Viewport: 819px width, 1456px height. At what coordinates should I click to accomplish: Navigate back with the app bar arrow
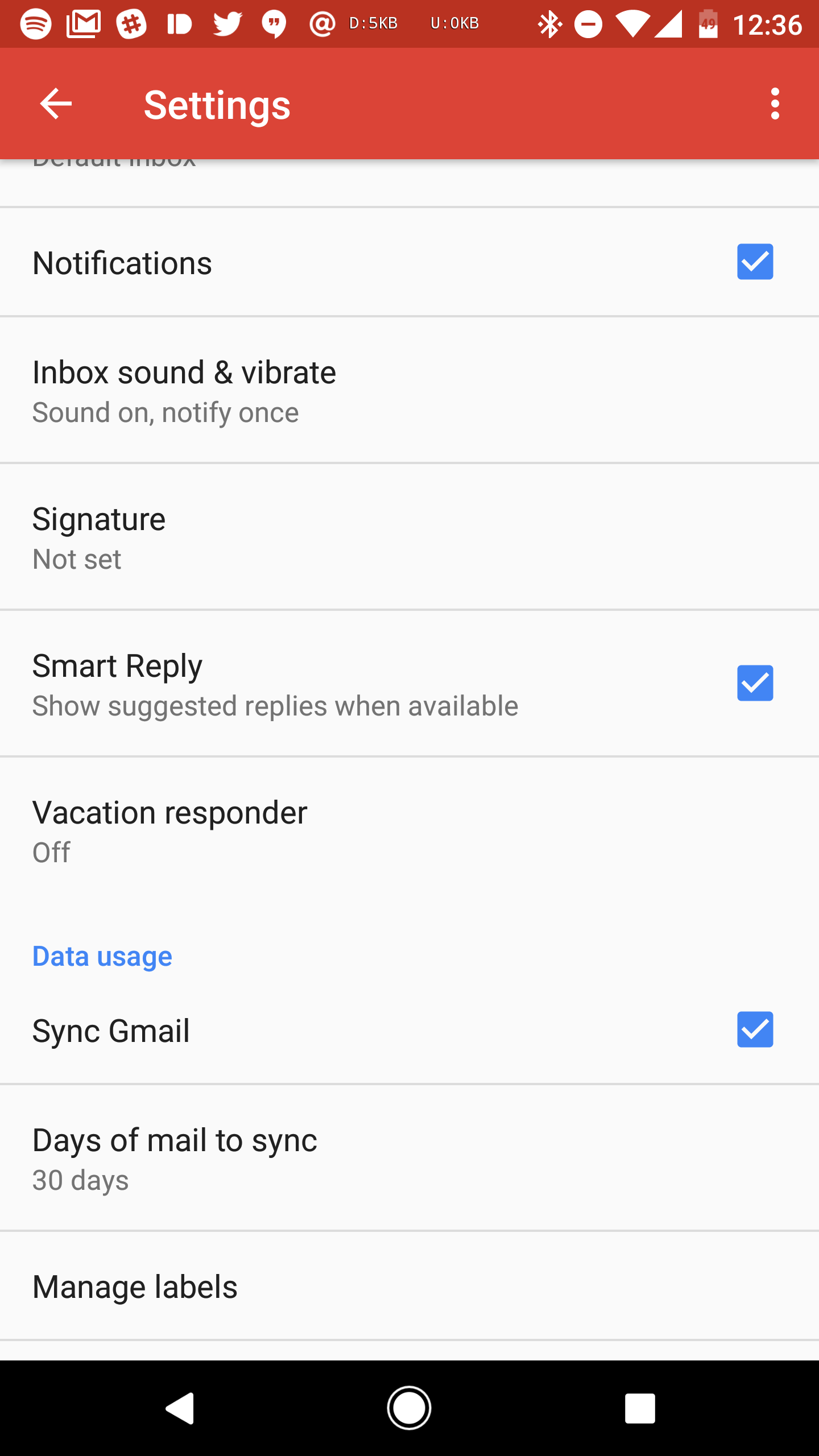click(x=55, y=104)
